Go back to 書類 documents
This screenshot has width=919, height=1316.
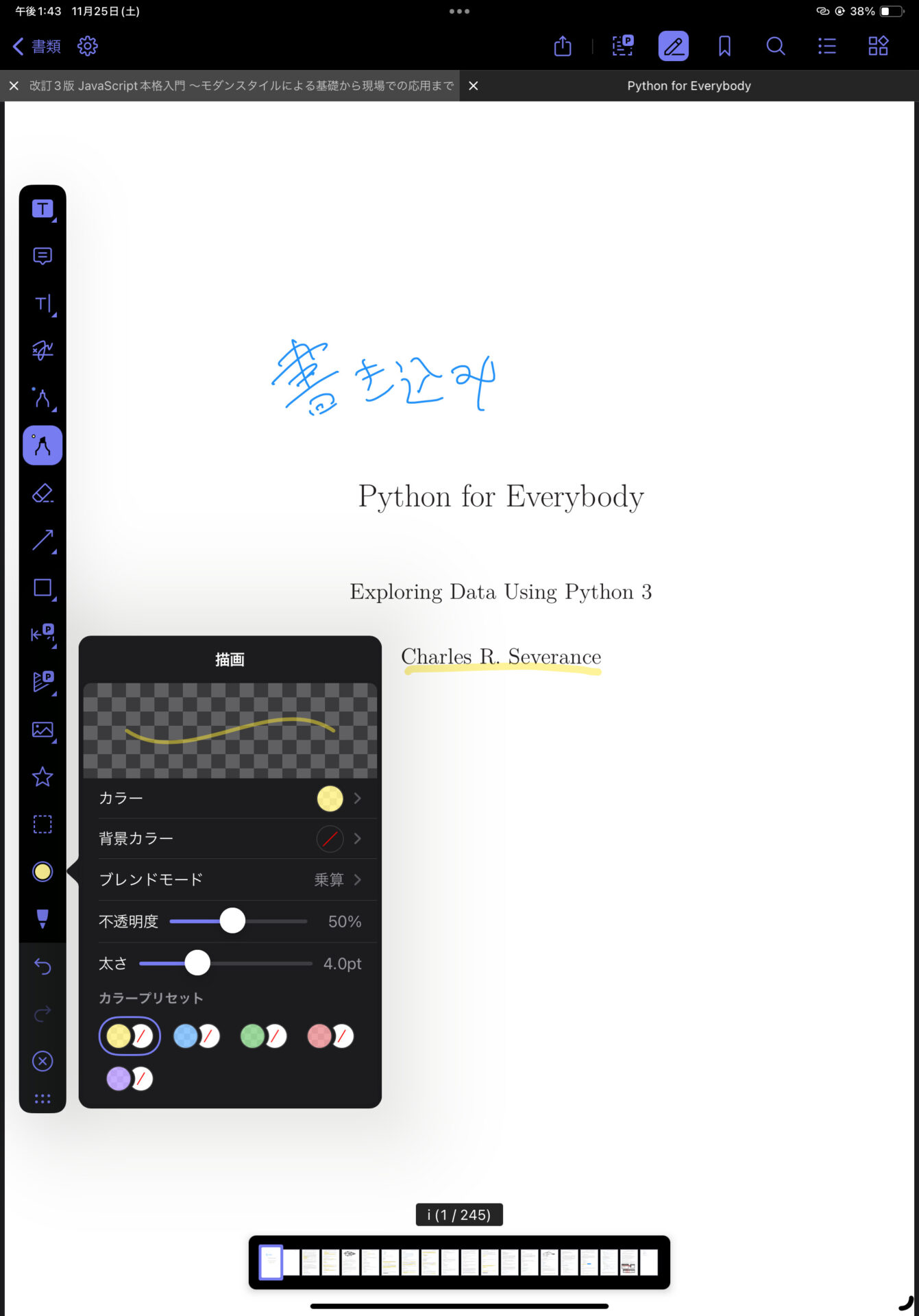click(x=37, y=46)
